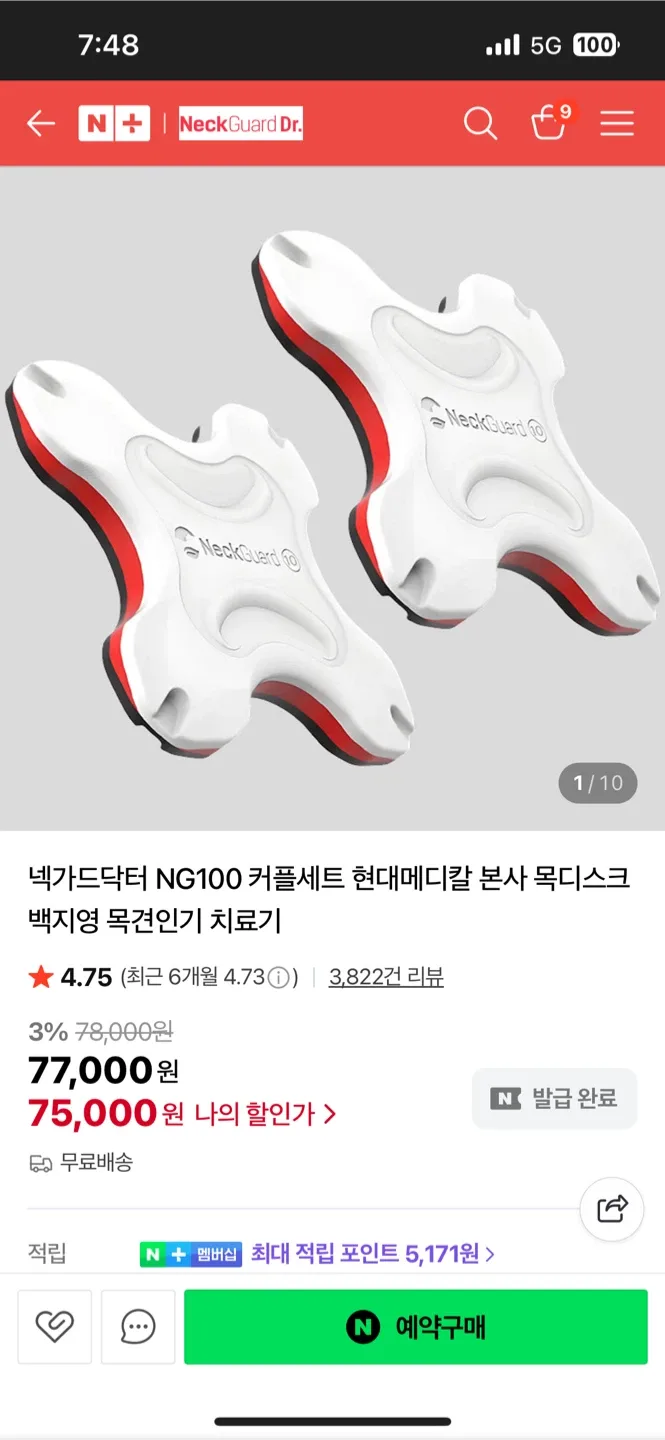The image size is (665, 1440).
Task: View the 3,822건 리뷰 reviews
Action: pos(386,977)
